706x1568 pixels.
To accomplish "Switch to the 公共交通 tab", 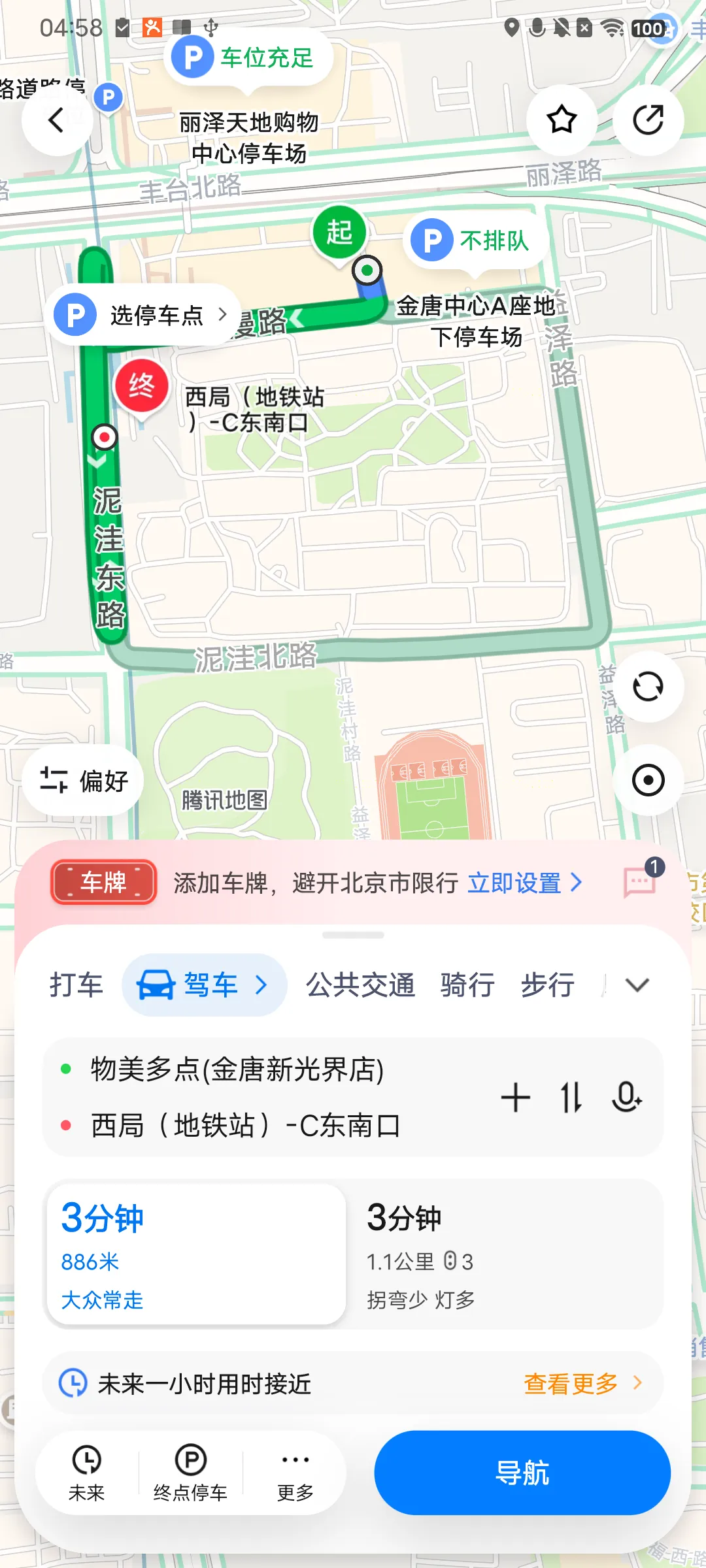I will tap(361, 985).
